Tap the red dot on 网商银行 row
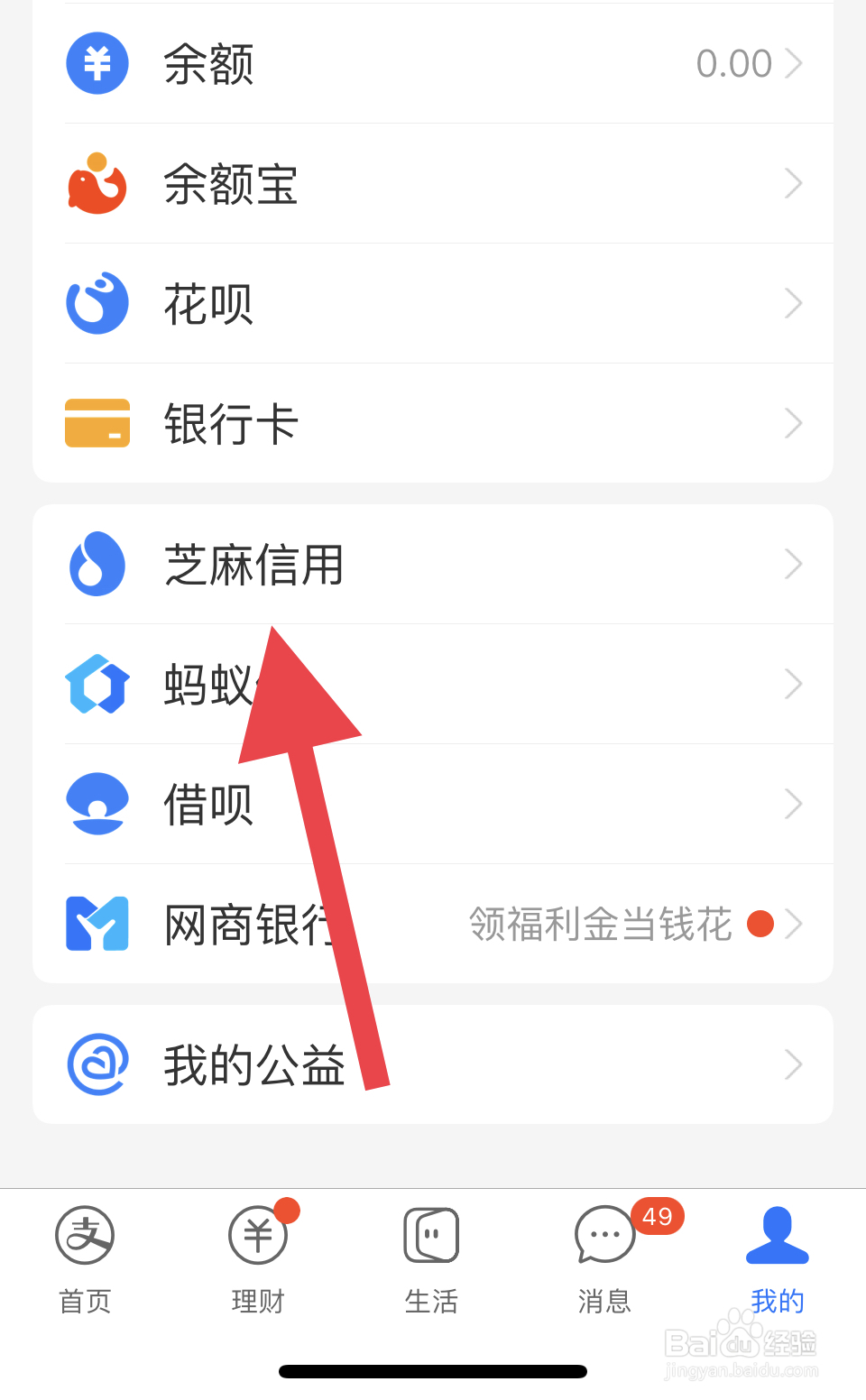866x1400 pixels. [x=761, y=924]
